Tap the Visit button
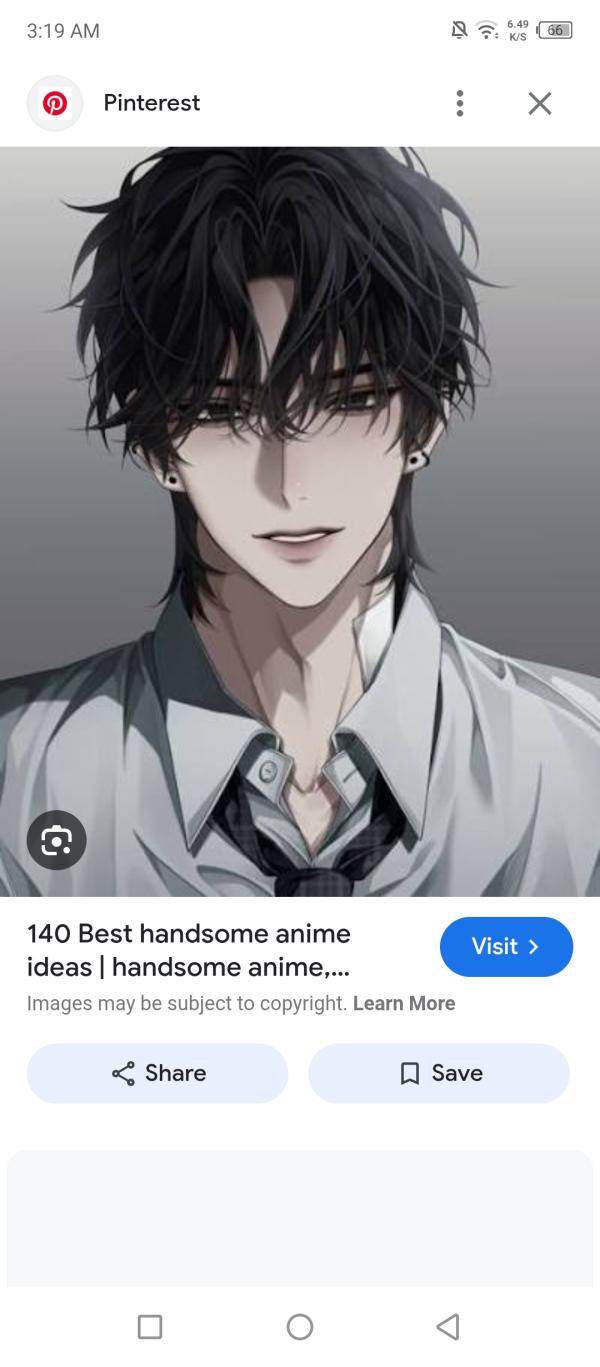This screenshot has height=1367, width=600. [x=506, y=946]
